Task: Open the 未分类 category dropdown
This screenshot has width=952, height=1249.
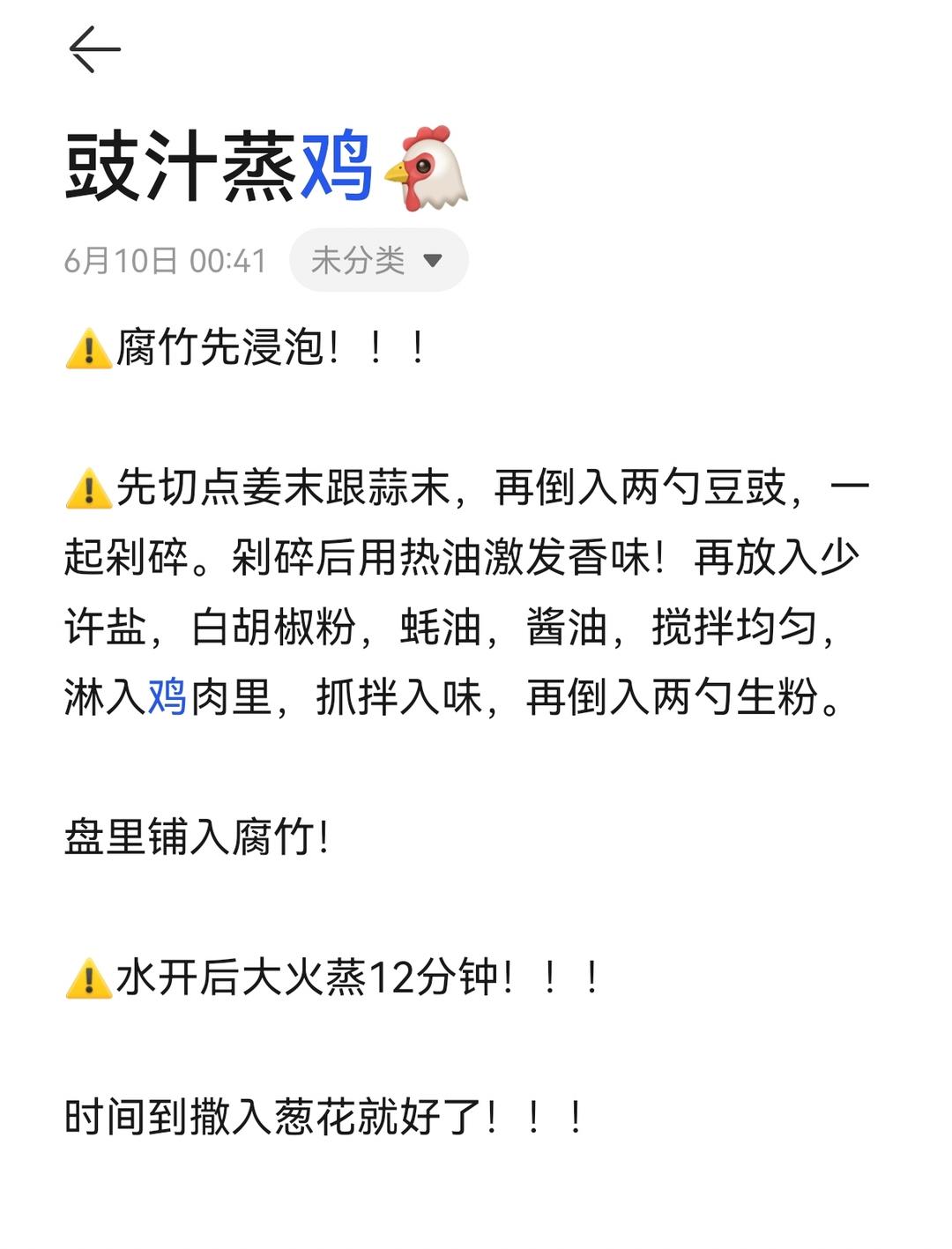Action: (378, 260)
